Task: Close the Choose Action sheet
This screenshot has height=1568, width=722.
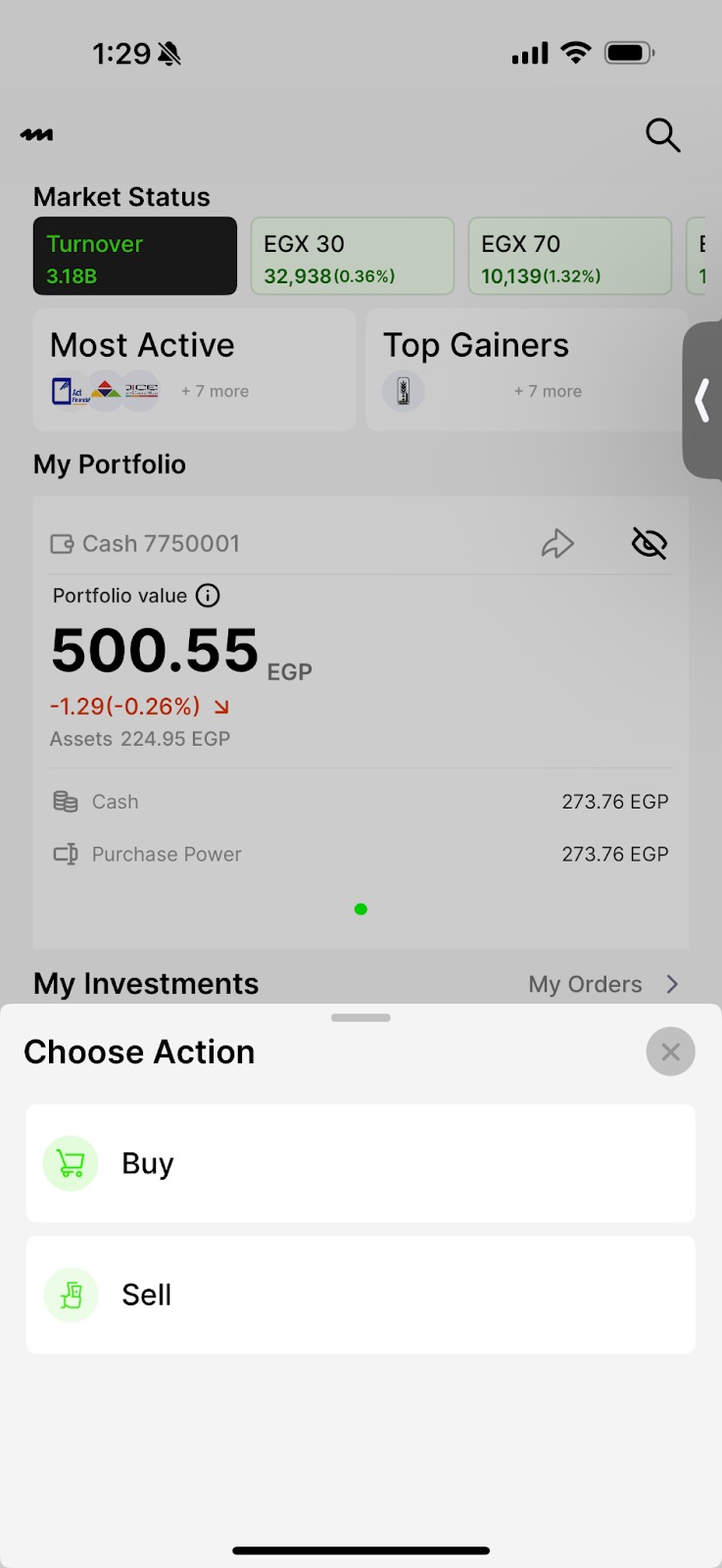Action: 670,1052
